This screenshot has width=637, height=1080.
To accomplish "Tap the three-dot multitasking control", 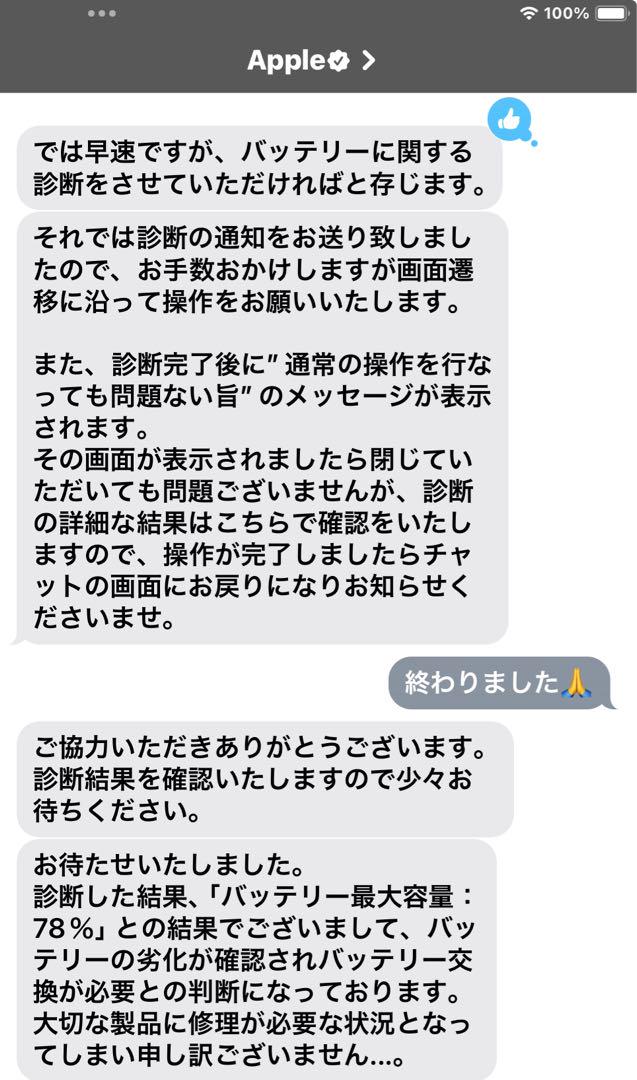I will [x=102, y=14].
